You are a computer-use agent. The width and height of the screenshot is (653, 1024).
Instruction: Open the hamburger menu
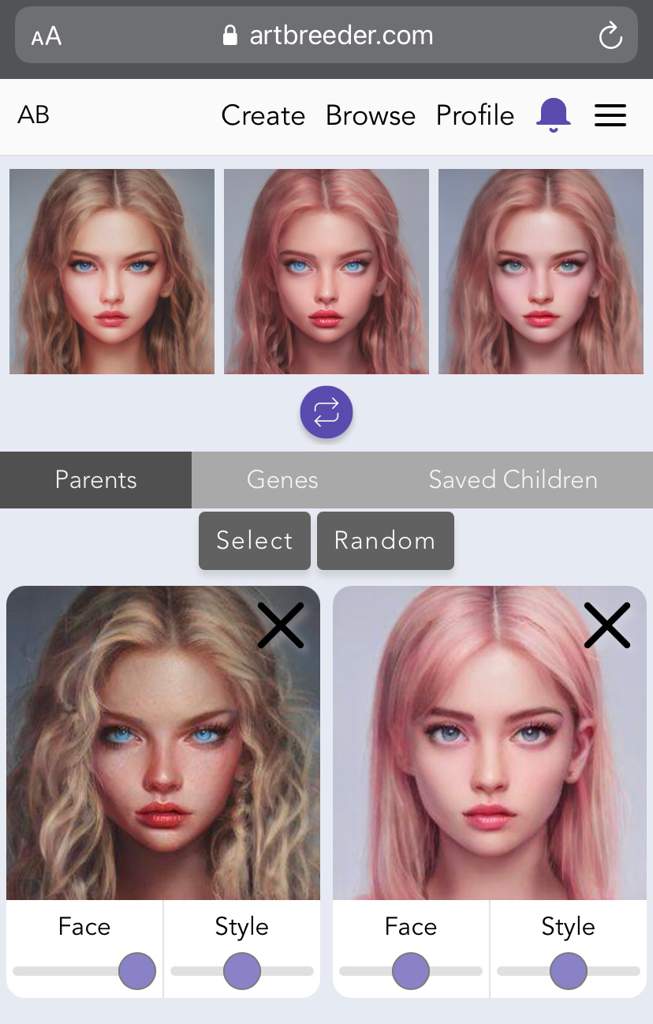pyautogui.click(x=610, y=115)
